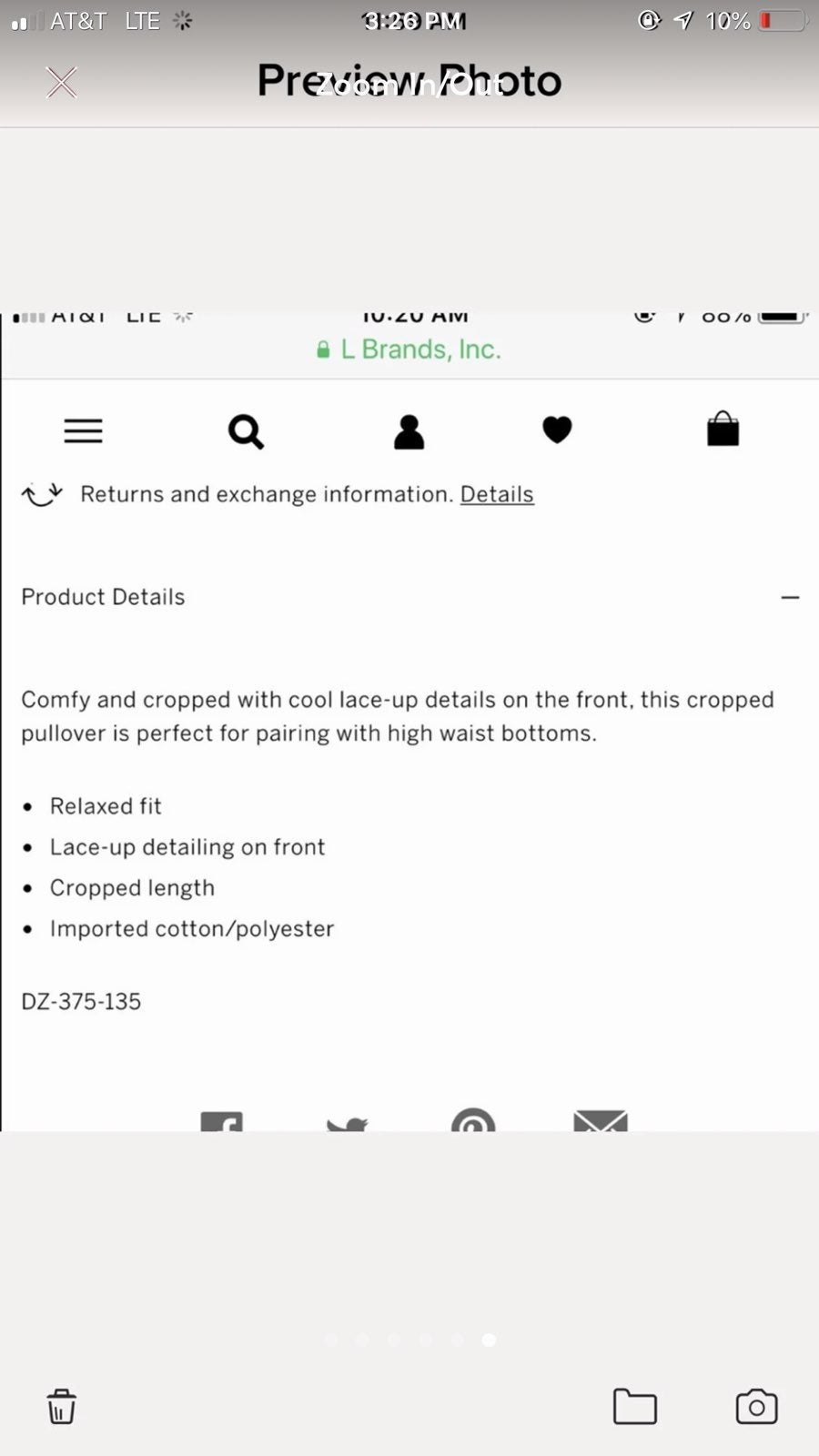Tap the previewed photo to zoom in
Screen dimensions: 819x1456
tap(409, 722)
